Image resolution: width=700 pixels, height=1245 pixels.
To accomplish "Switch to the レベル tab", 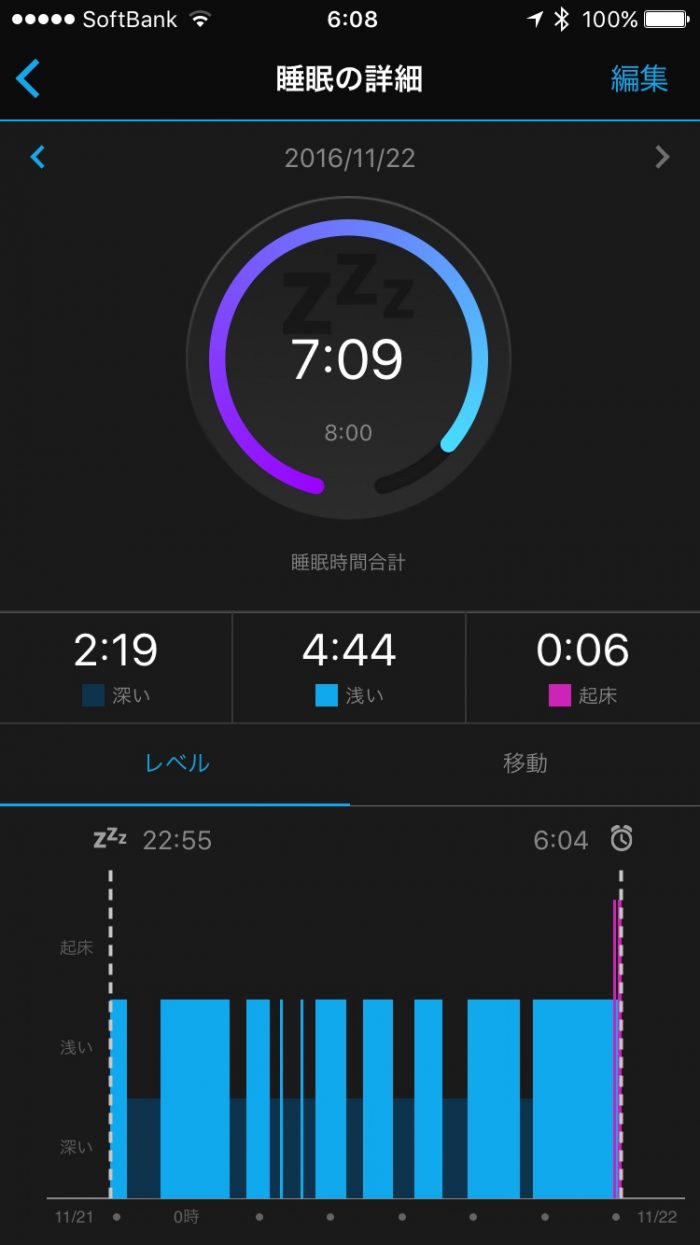I will [x=176, y=763].
